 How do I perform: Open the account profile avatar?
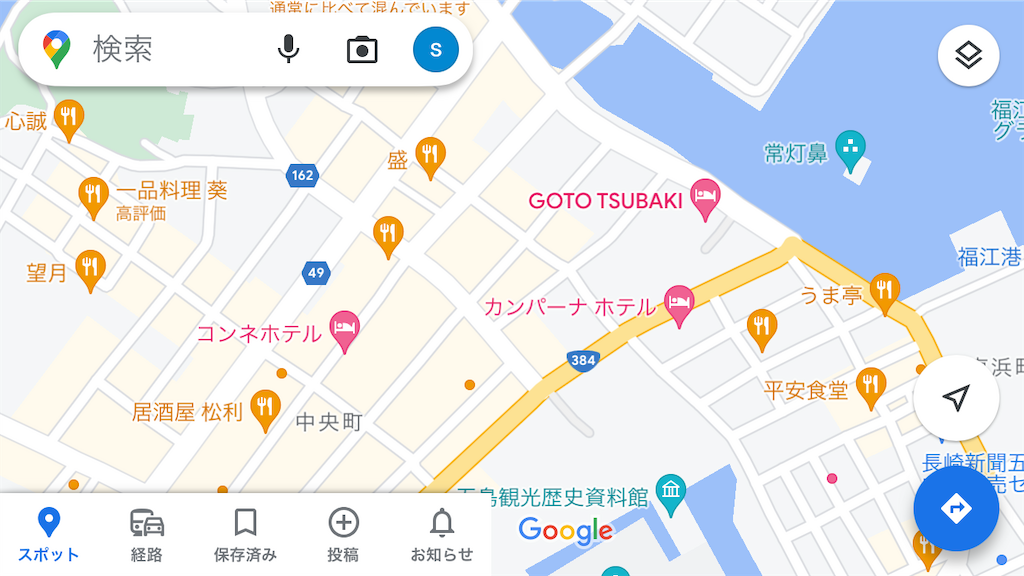(x=436, y=49)
